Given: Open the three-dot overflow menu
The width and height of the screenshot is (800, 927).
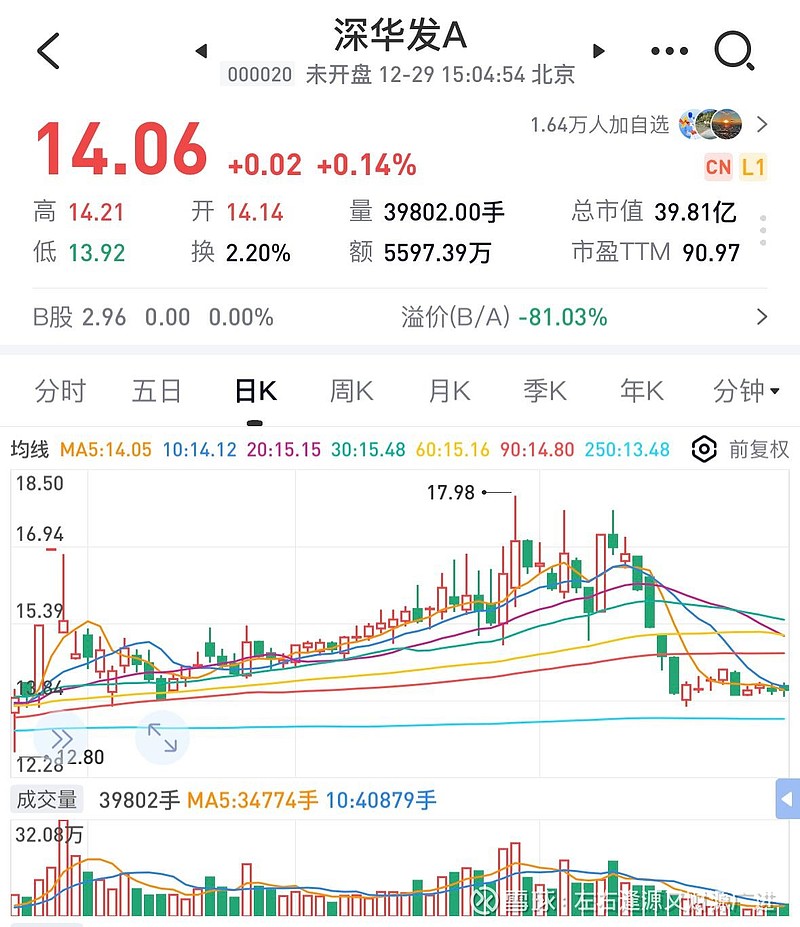Looking at the screenshot, I should [x=669, y=51].
